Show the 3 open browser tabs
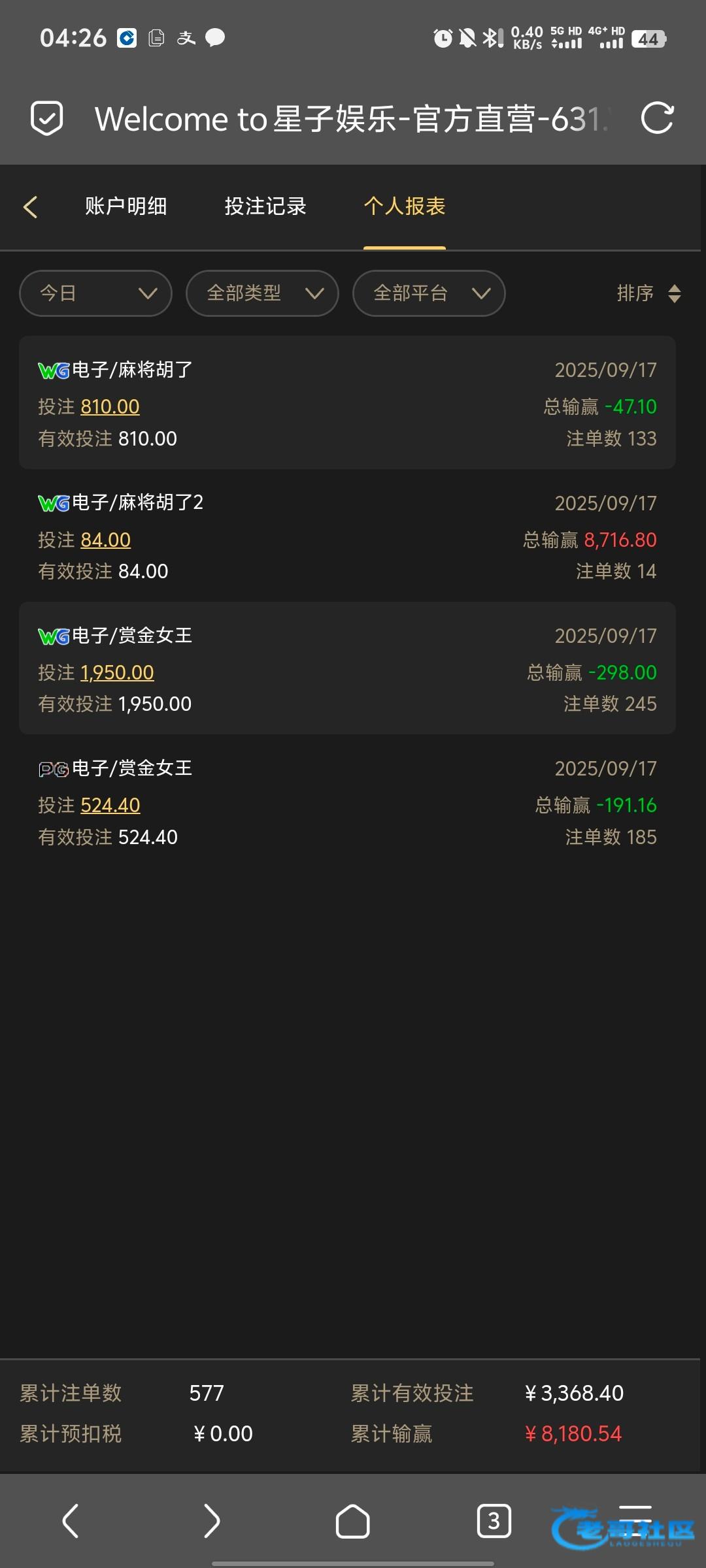 pos(494,1521)
